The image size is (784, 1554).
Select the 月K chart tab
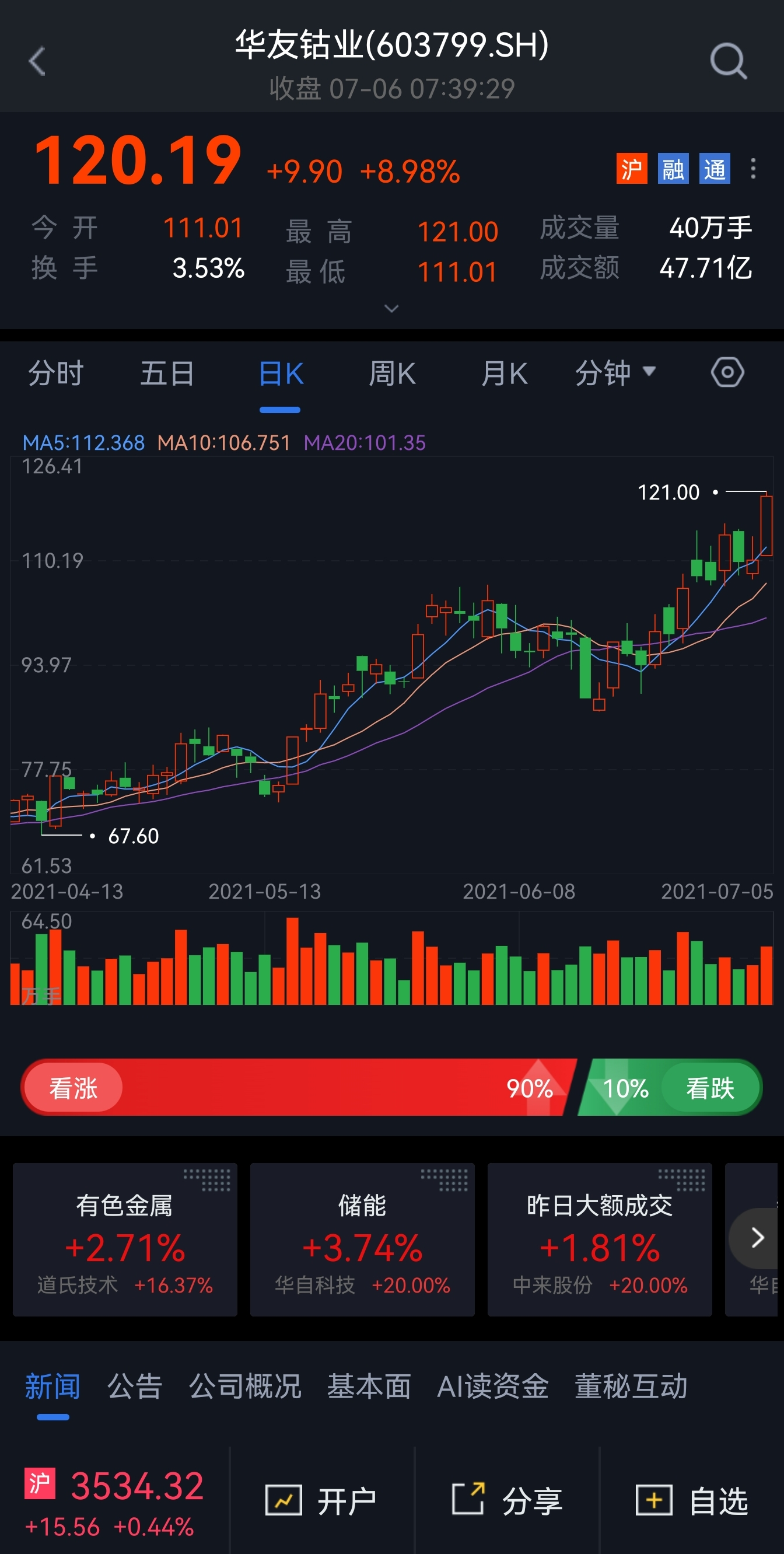pos(504,373)
